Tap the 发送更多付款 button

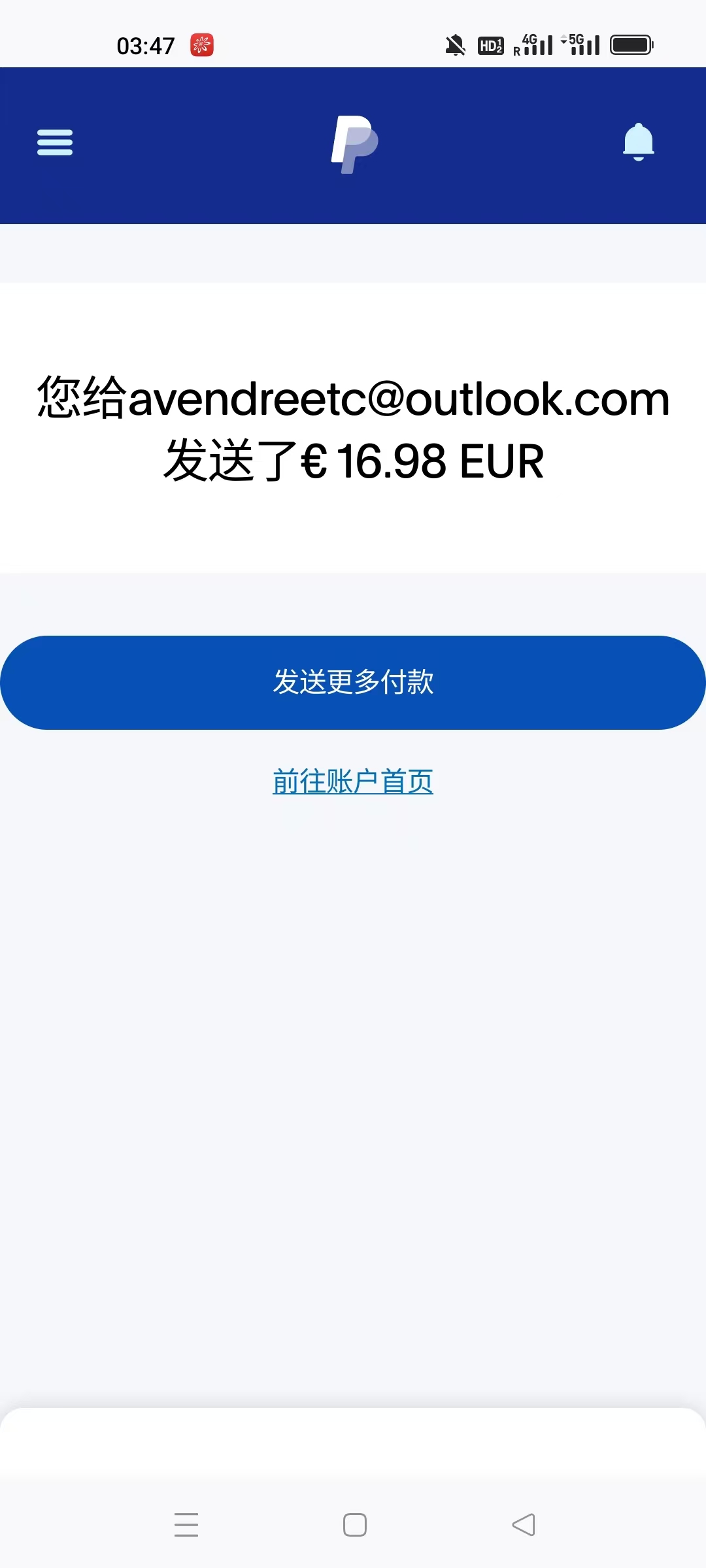pyautogui.click(x=353, y=682)
